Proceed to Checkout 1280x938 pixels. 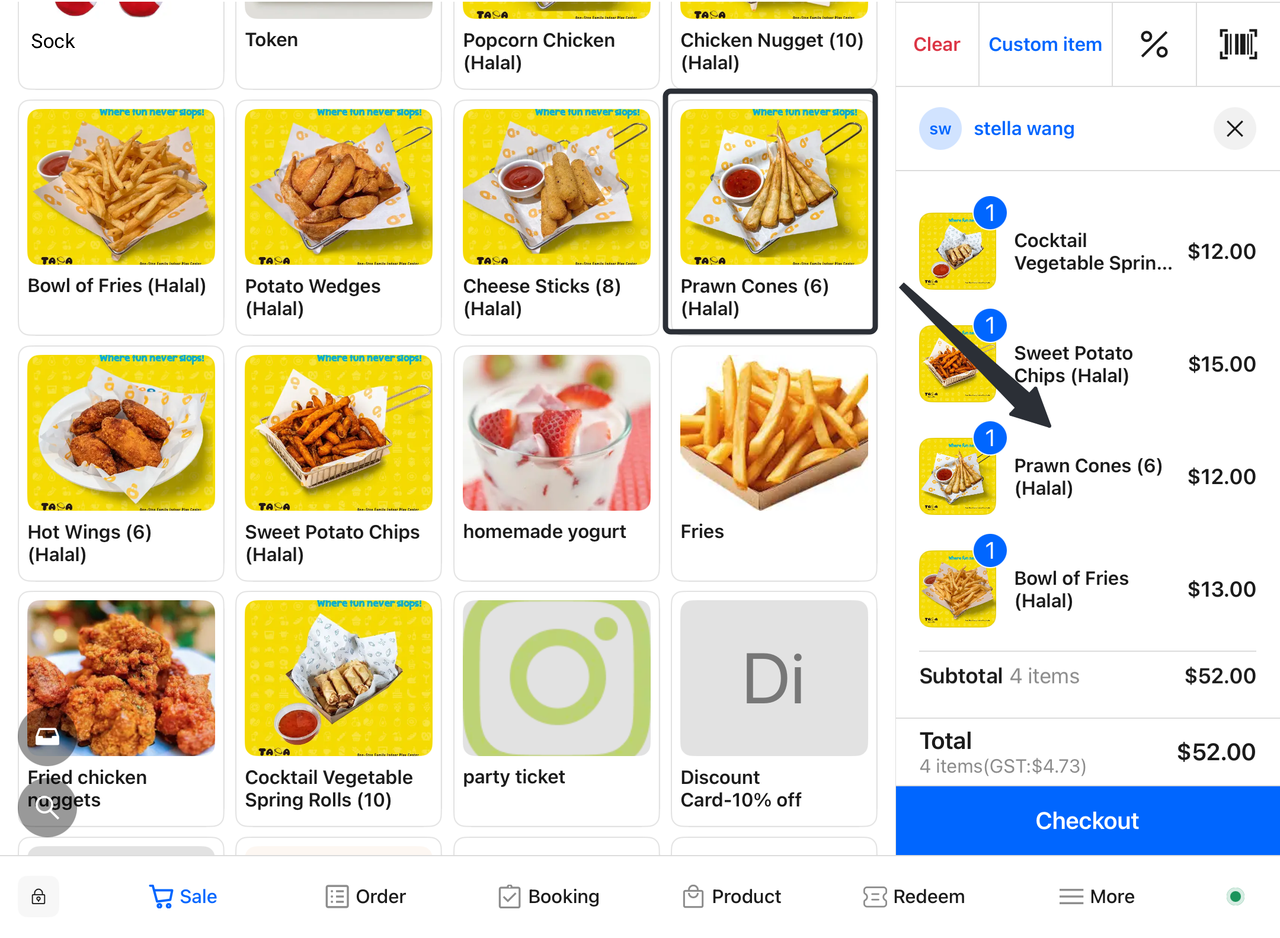pyautogui.click(x=1087, y=821)
